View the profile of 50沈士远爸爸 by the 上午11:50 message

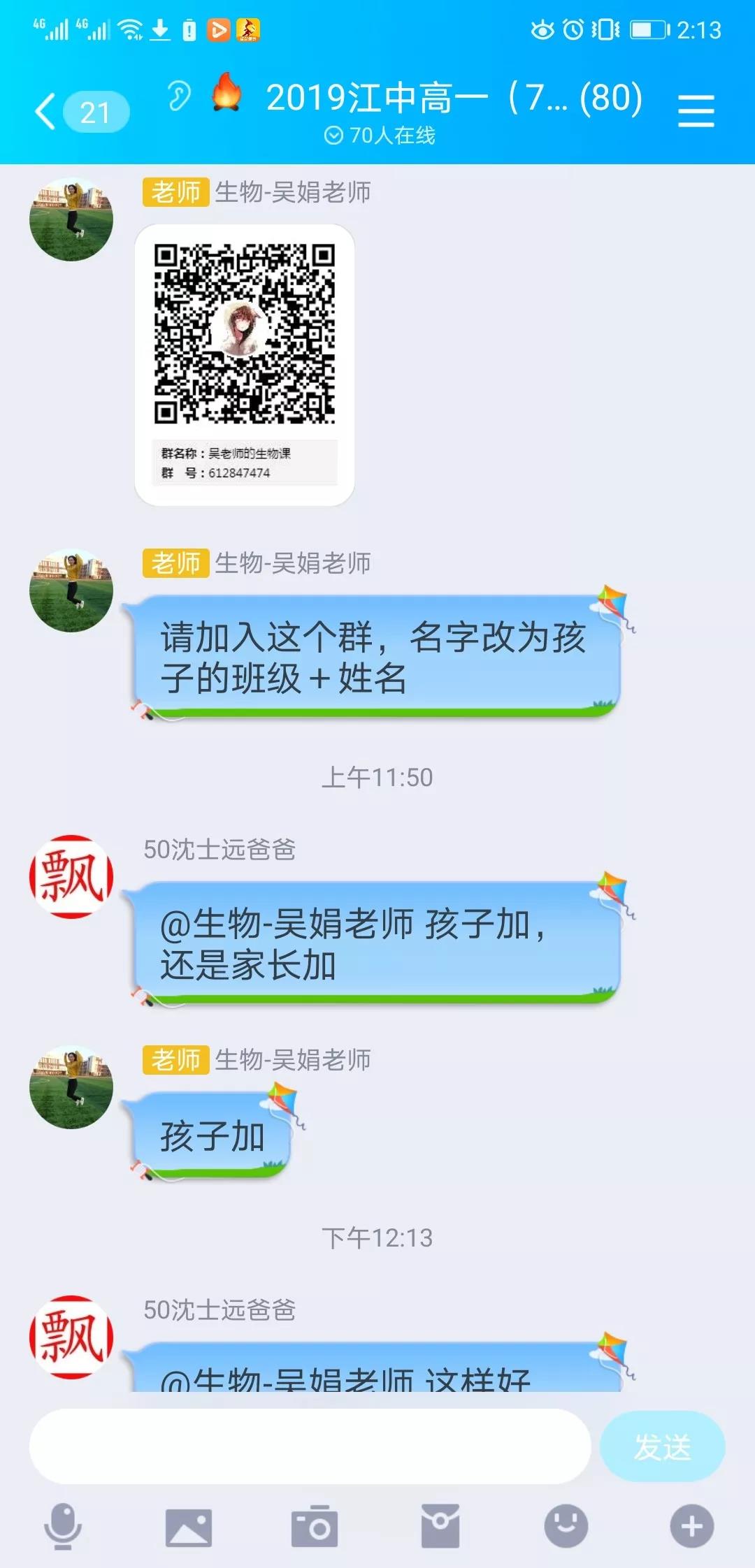pos(71,876)
